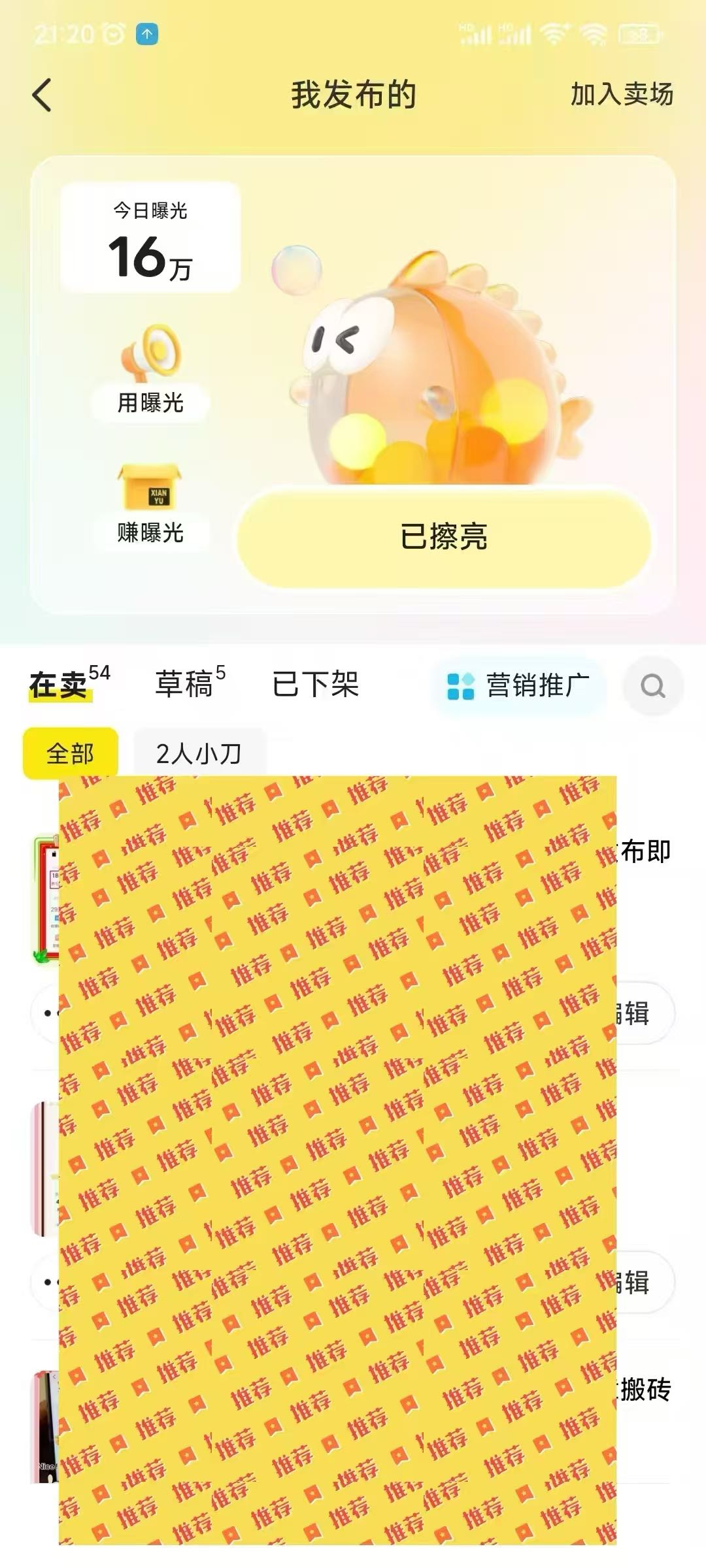Filter by 2人小刀 chip
The image size is (706, 1568).
199,753
